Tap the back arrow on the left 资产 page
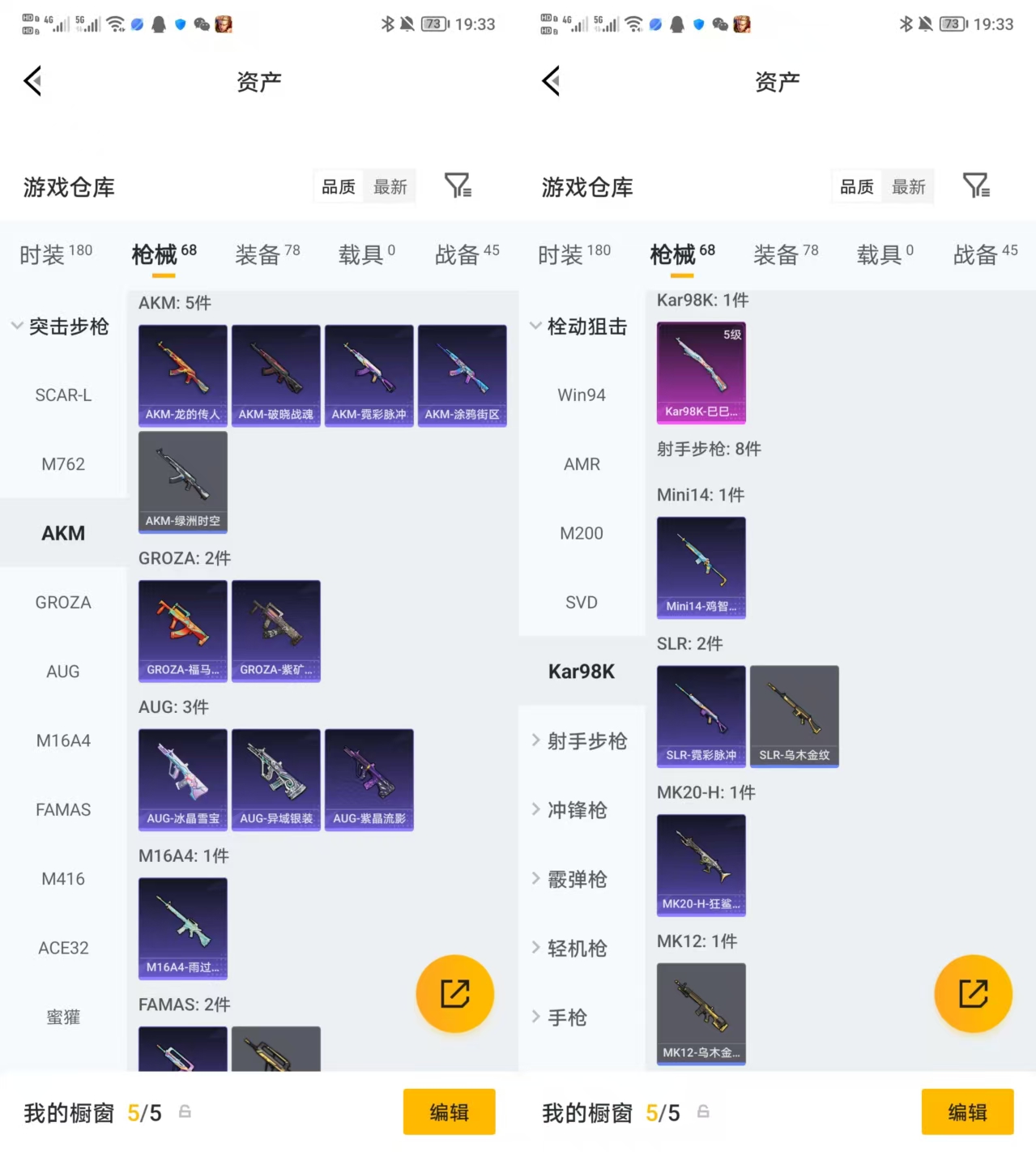This screenshot has width=1036, height=1152. (32, 81)
